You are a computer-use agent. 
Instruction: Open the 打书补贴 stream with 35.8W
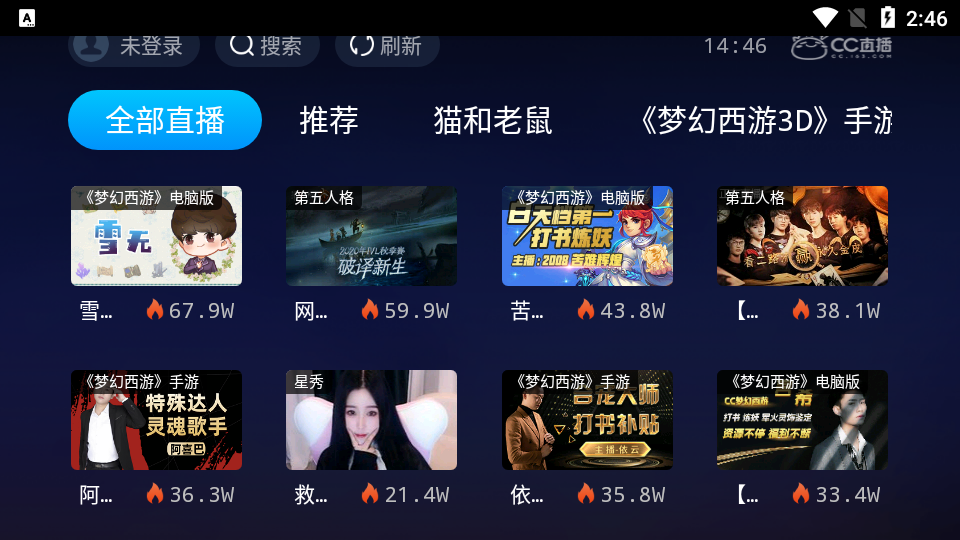click(x=587, y=420)
